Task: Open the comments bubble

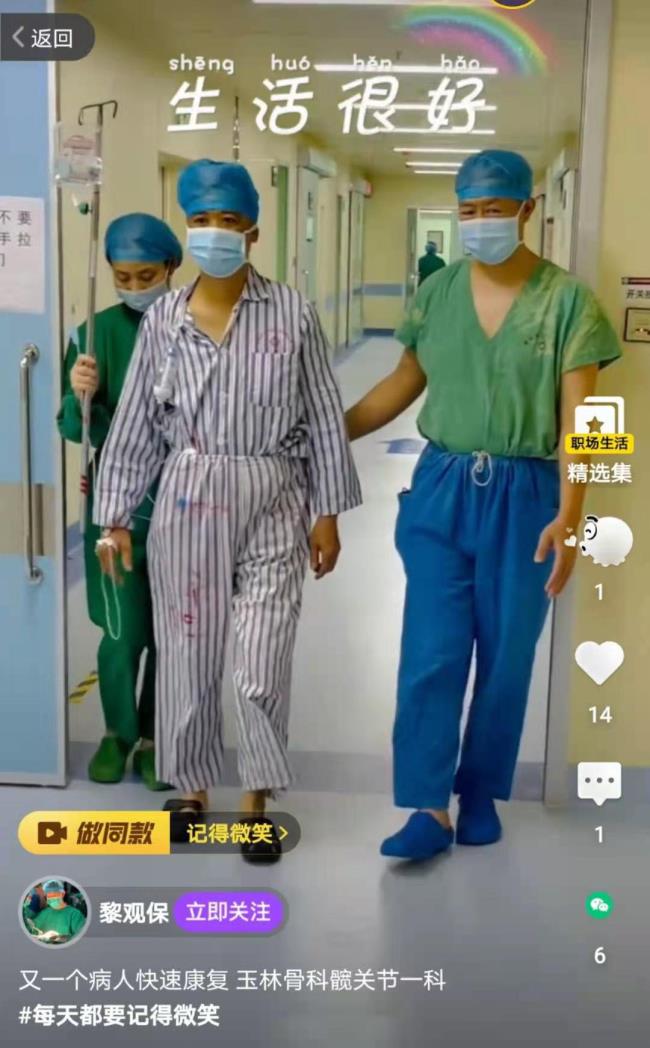Action: pos(599,783)
